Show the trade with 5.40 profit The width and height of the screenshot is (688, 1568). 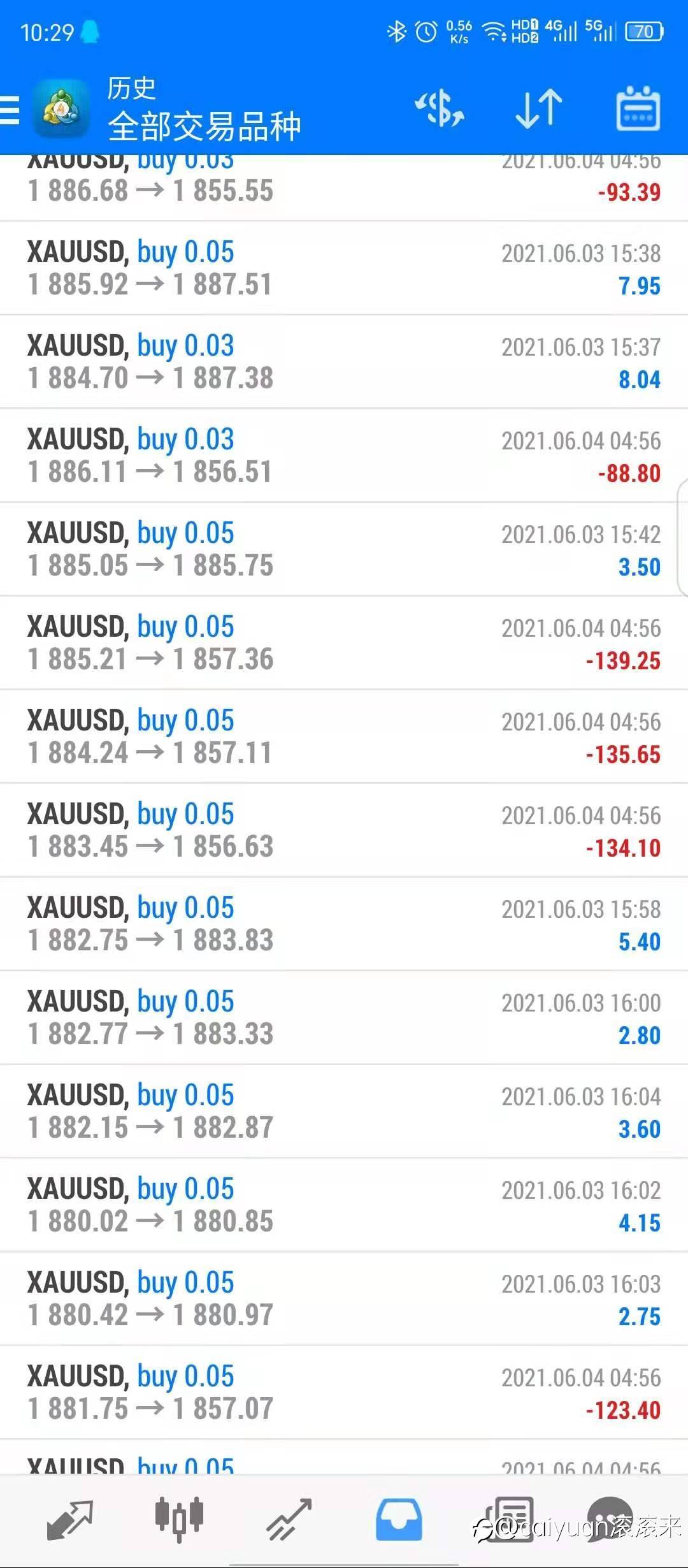point(344,924)
